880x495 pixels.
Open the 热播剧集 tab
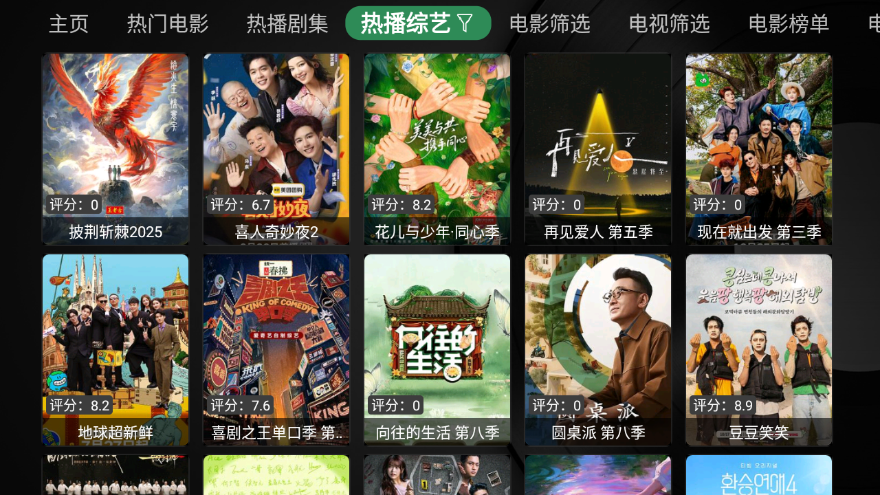click(287, 24)
